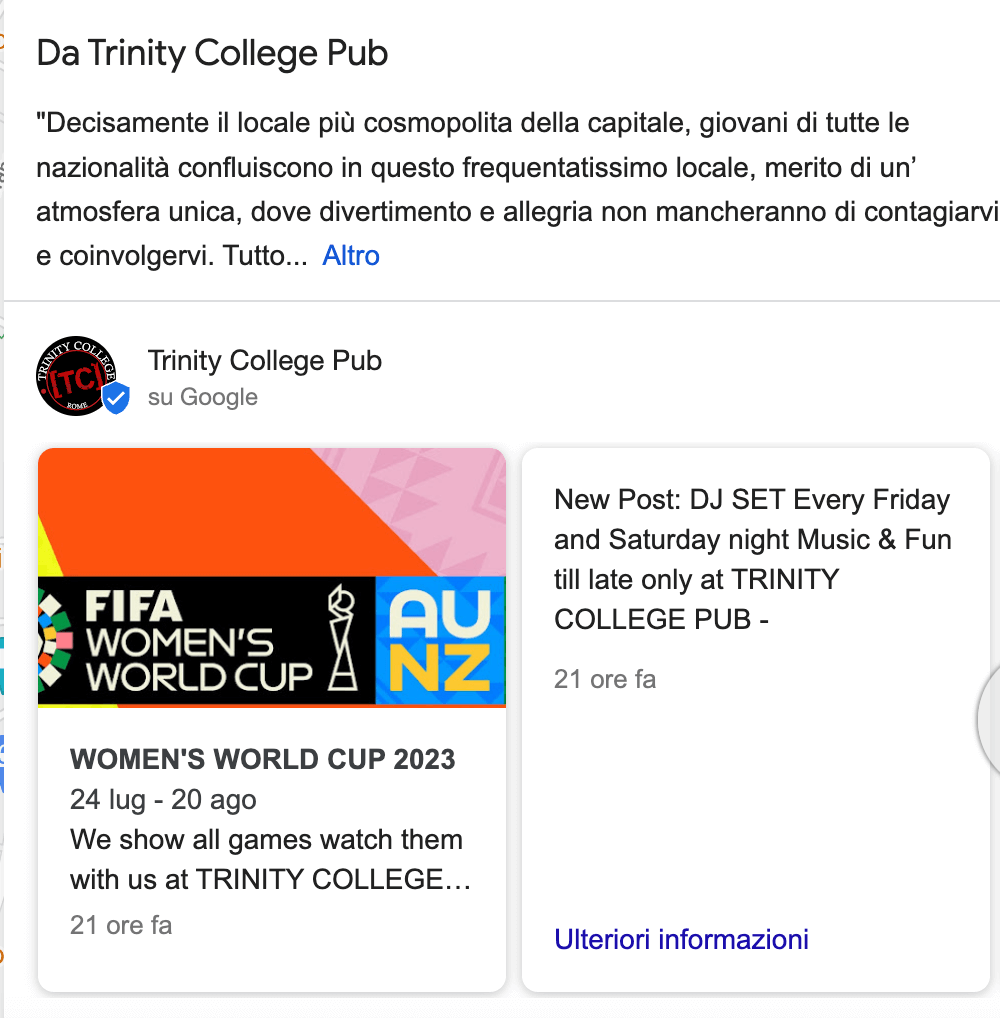Open the DJ SET new post card
1000x1018 pixels.
[x=752, y=559]
